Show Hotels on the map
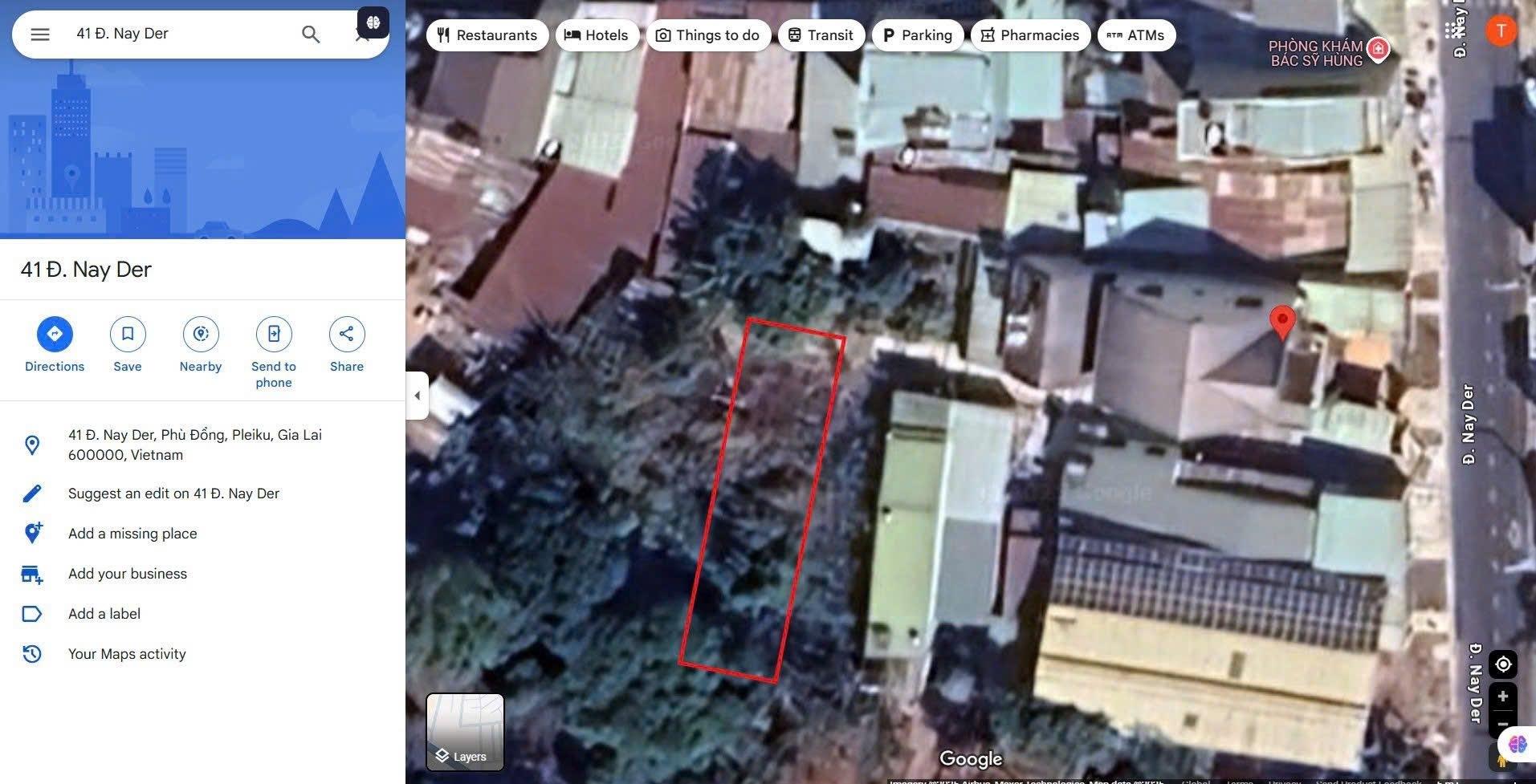This screenshot has height=784, width=1536. [597, 35]
